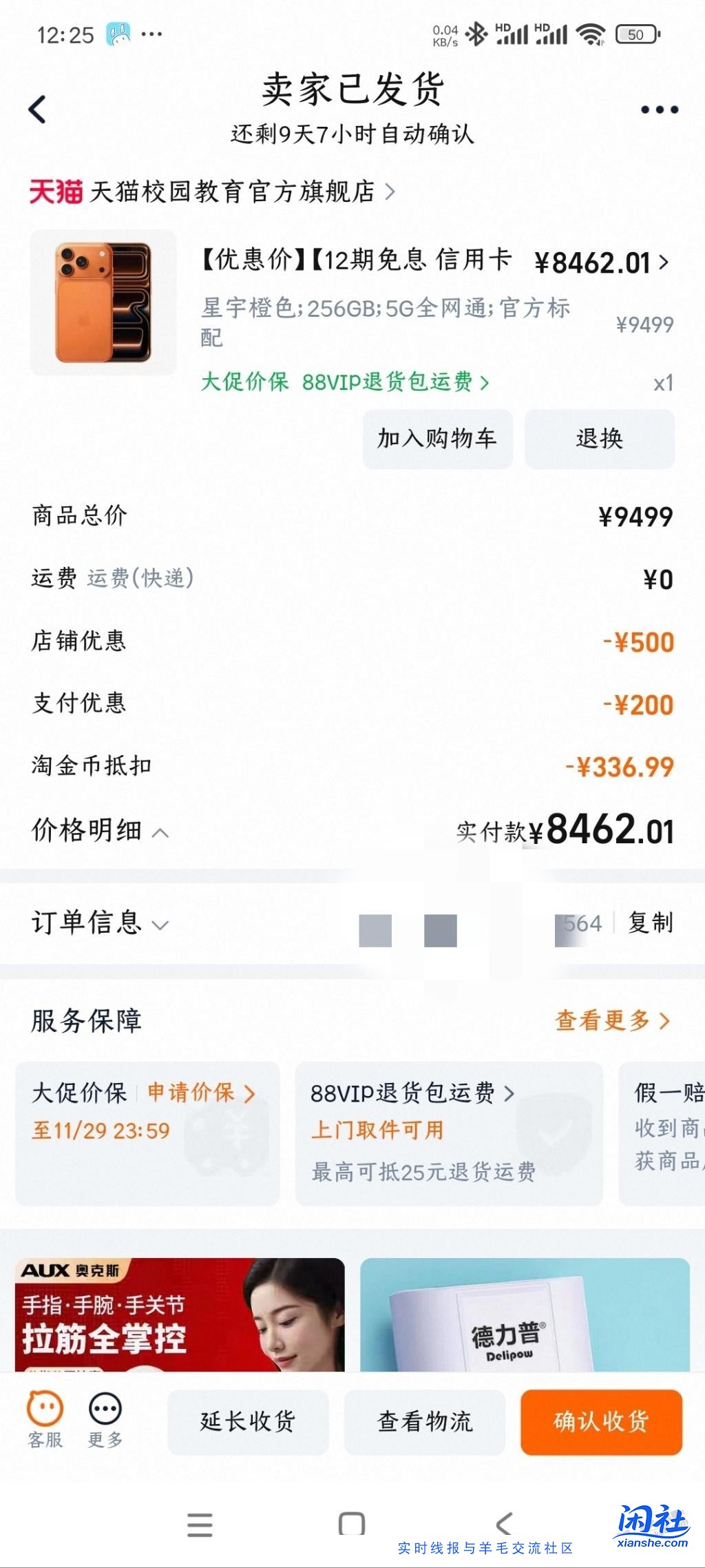Tap 复制 to copy the order number
This screenshot has width=705, height=1568.
coord(650,922)
